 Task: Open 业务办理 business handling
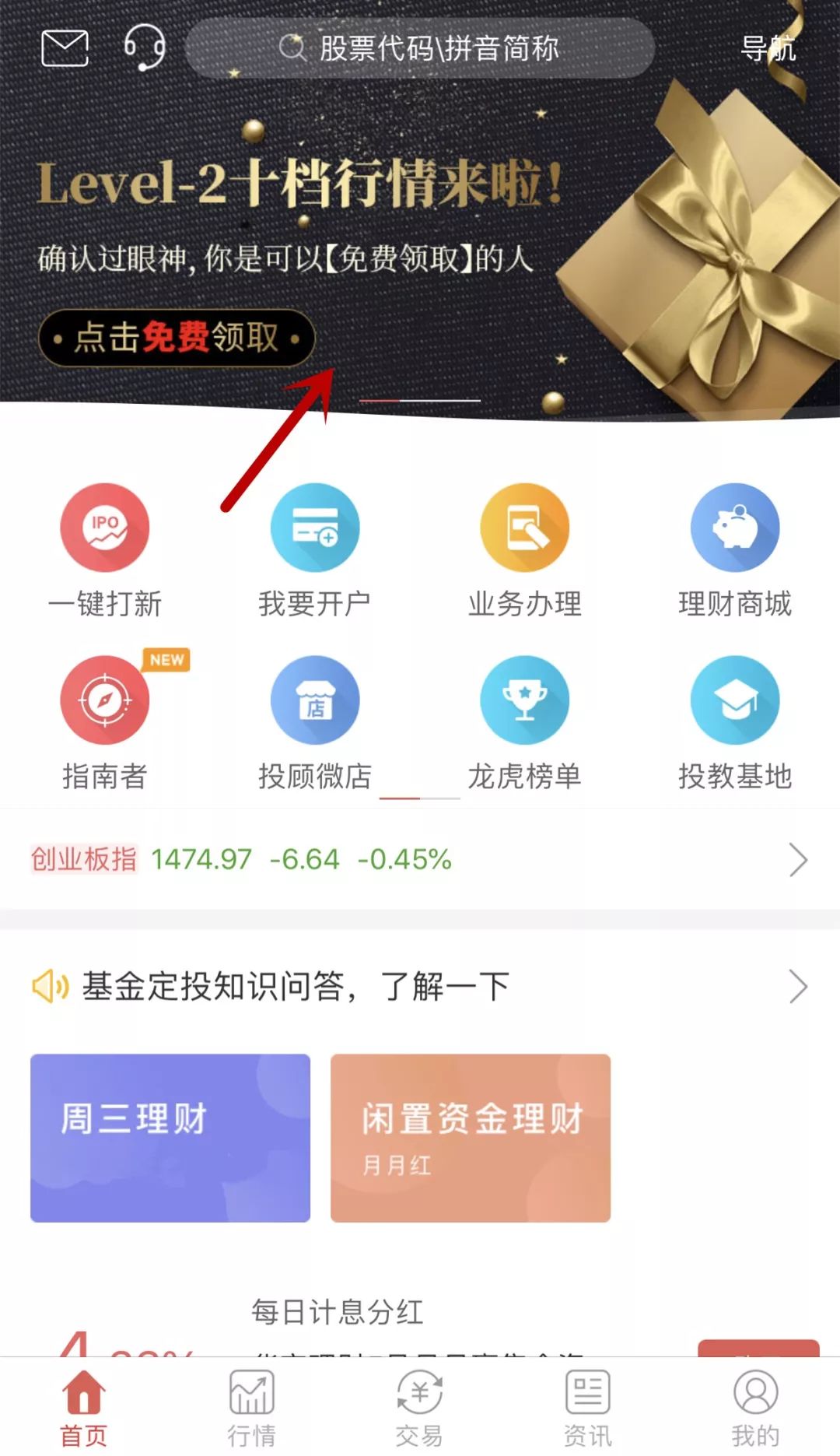click(x=525, y=528)
